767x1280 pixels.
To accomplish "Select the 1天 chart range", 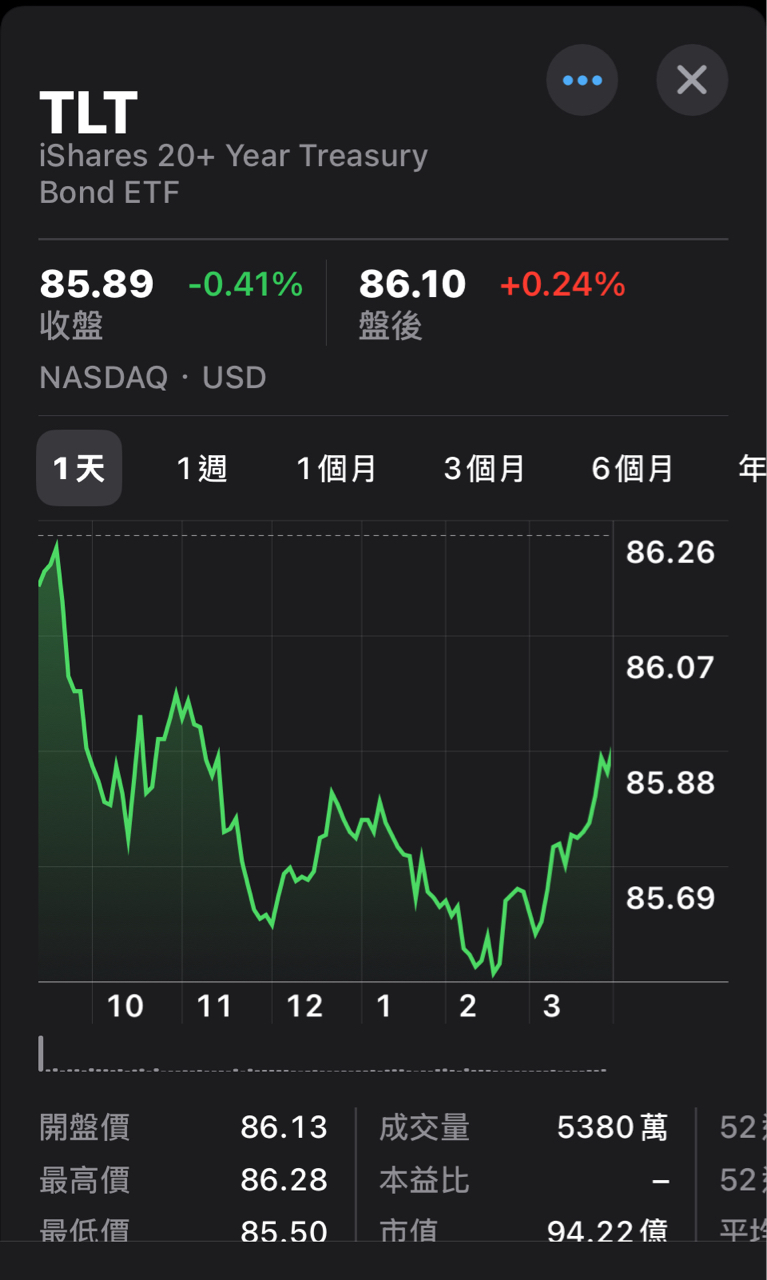I will click(x=79, y=468).
